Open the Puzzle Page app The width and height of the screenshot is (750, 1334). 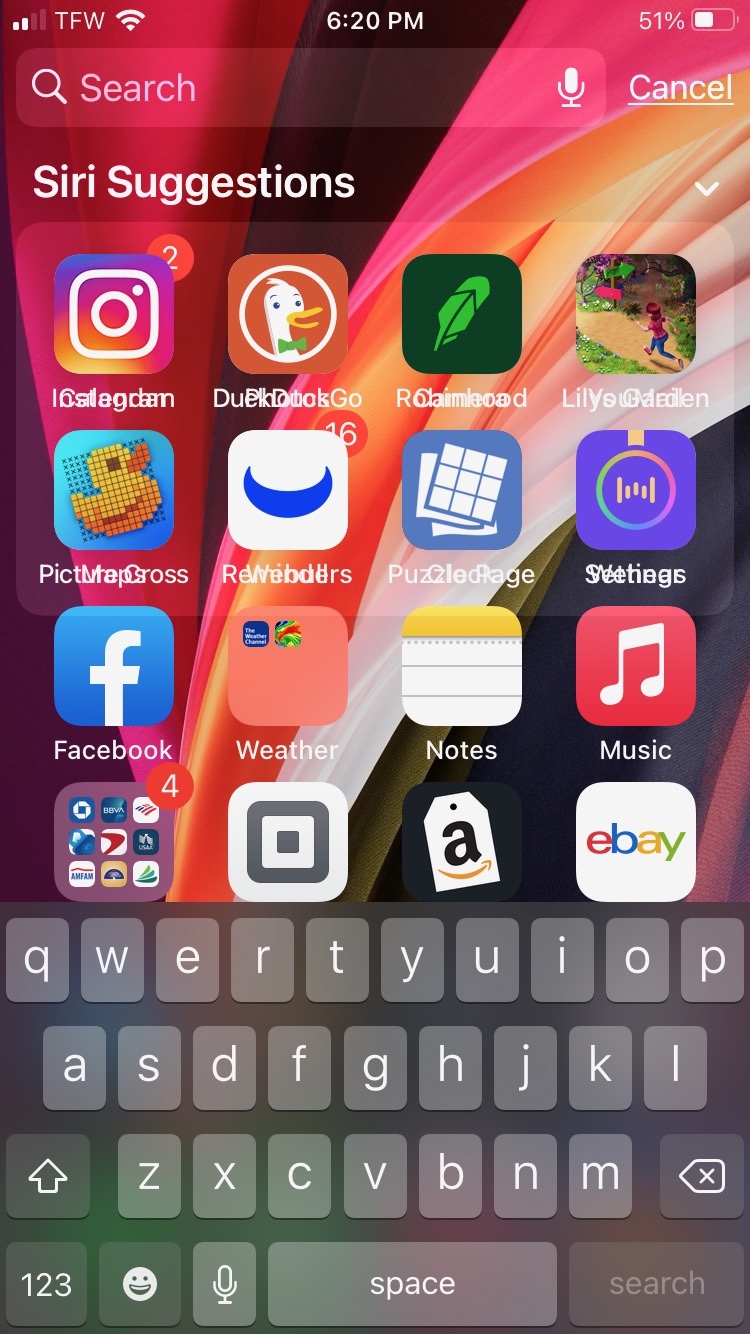click(461, 490)
